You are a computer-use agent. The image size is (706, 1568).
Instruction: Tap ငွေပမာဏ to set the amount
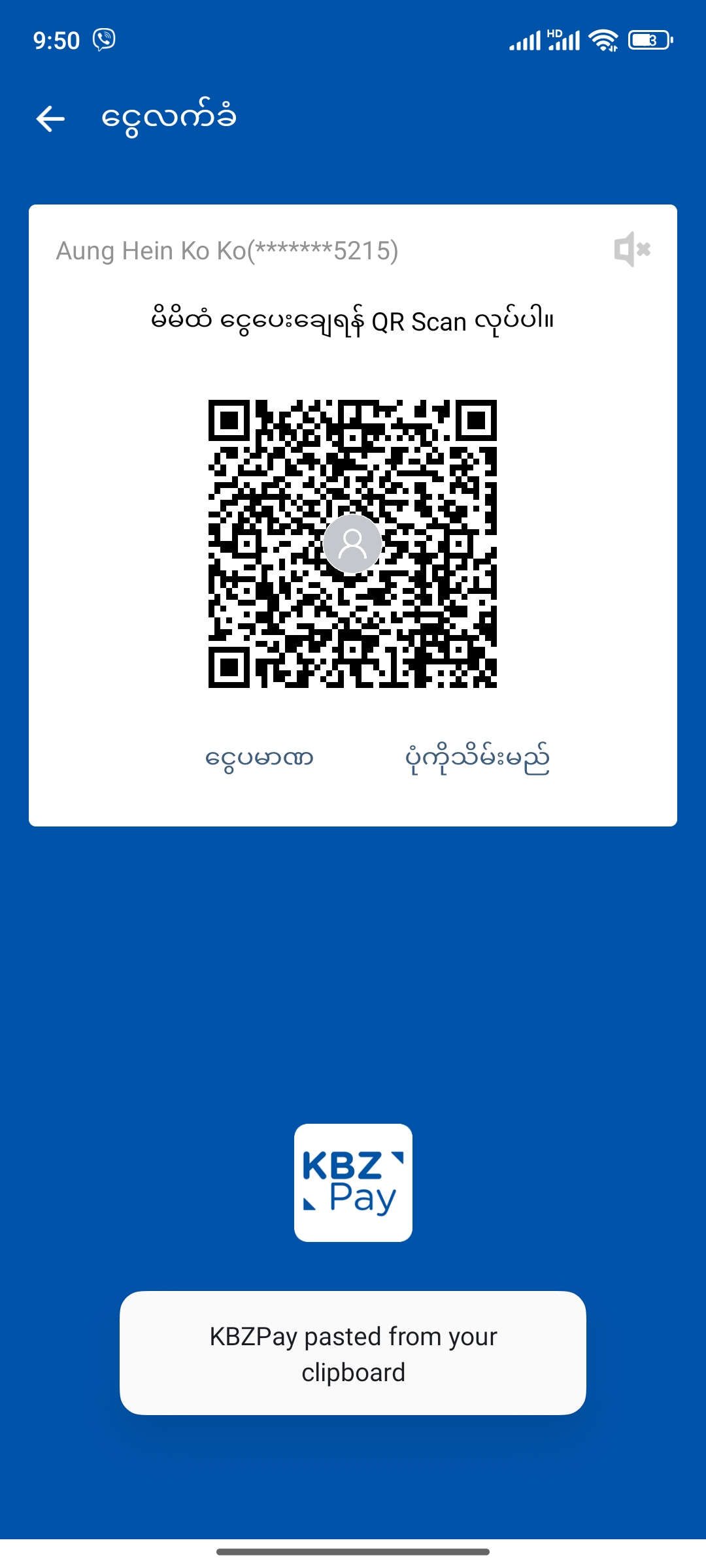point(260,759)
